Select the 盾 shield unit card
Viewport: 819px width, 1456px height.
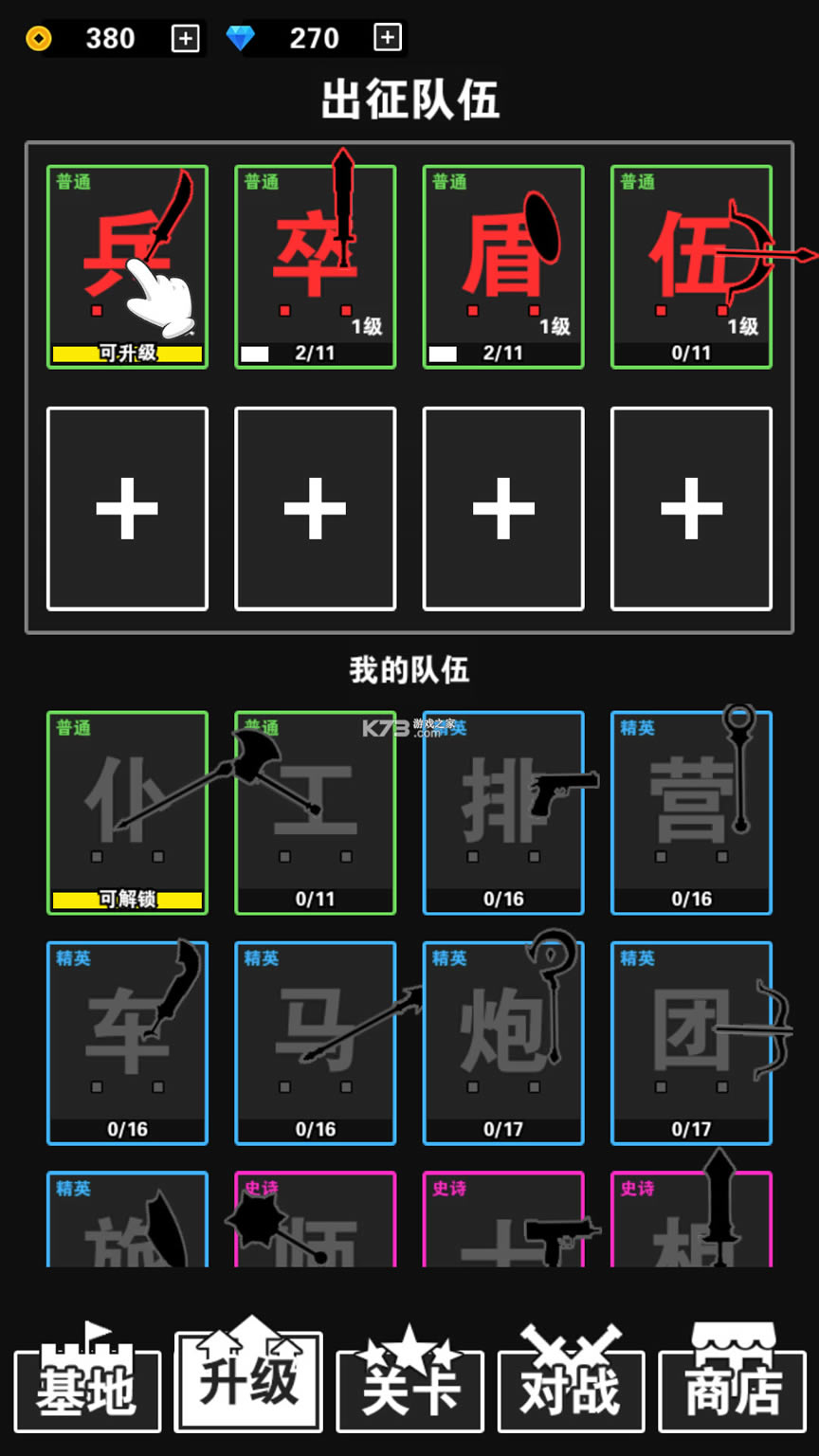coord(502,266)
